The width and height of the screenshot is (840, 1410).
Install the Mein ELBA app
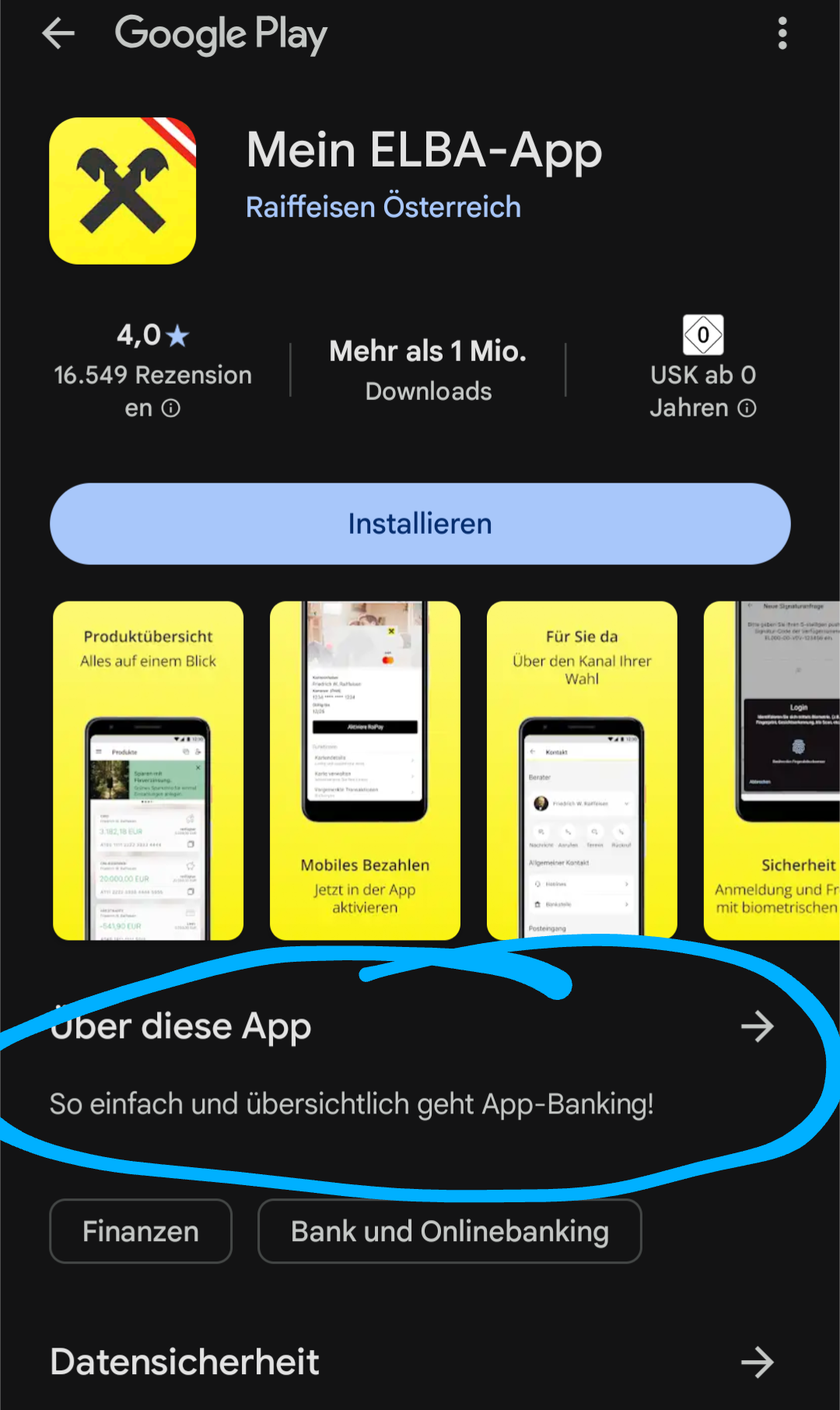tap(420, 524)
